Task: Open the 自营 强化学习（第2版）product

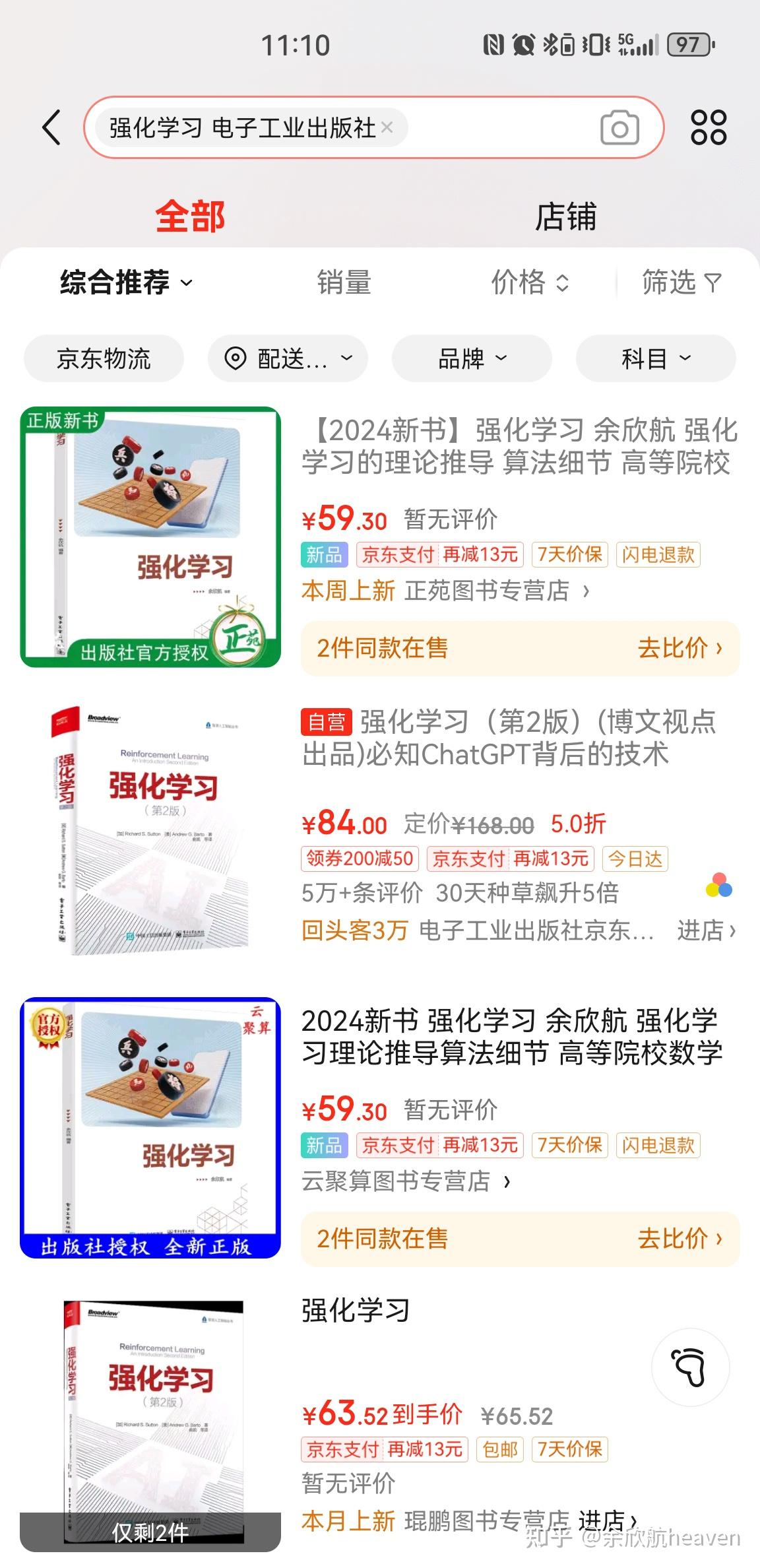Action: pyautogui.click(x=508, y=738)
